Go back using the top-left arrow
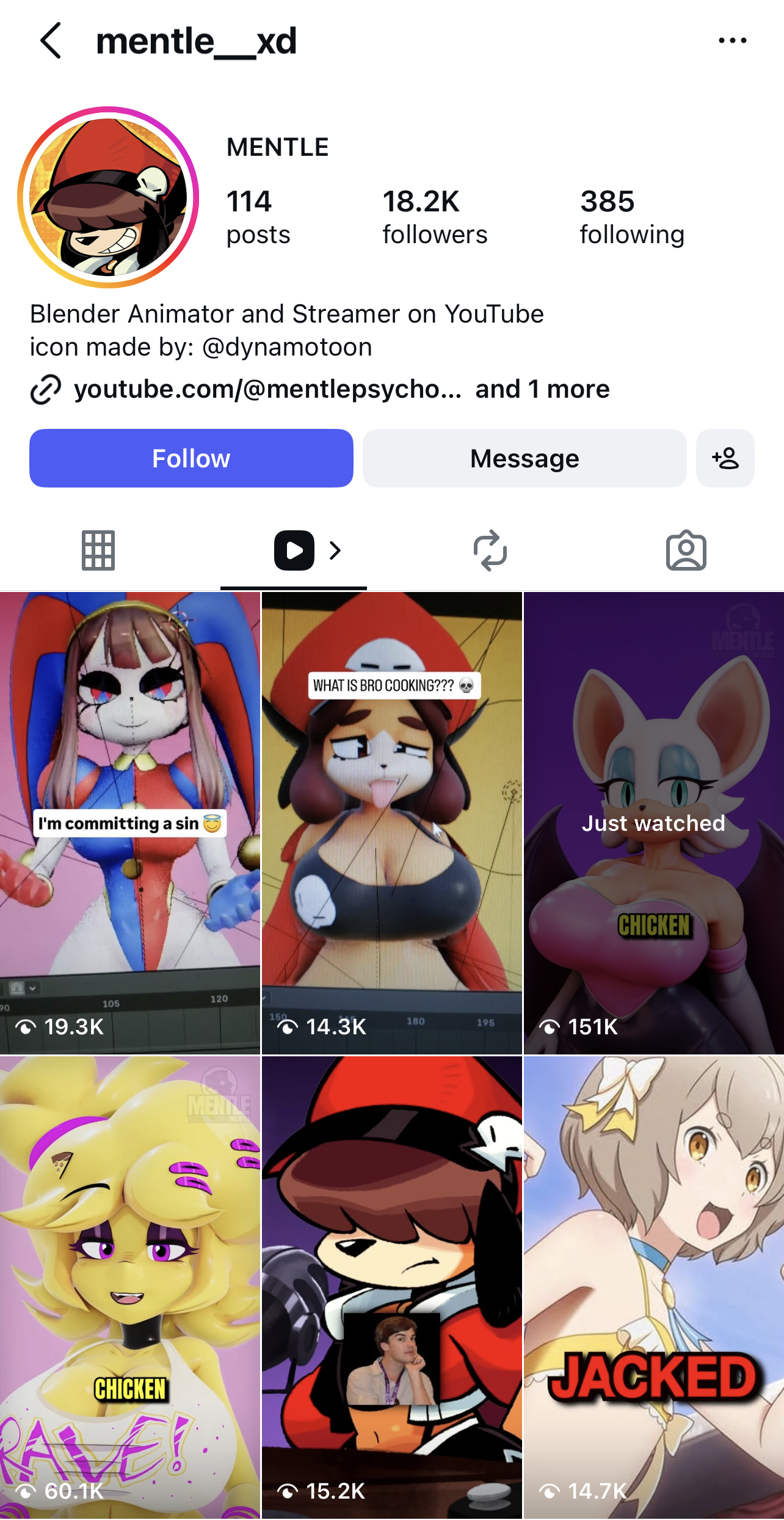The height and width of the screenshot is (1520, 784). pos(51,41)
